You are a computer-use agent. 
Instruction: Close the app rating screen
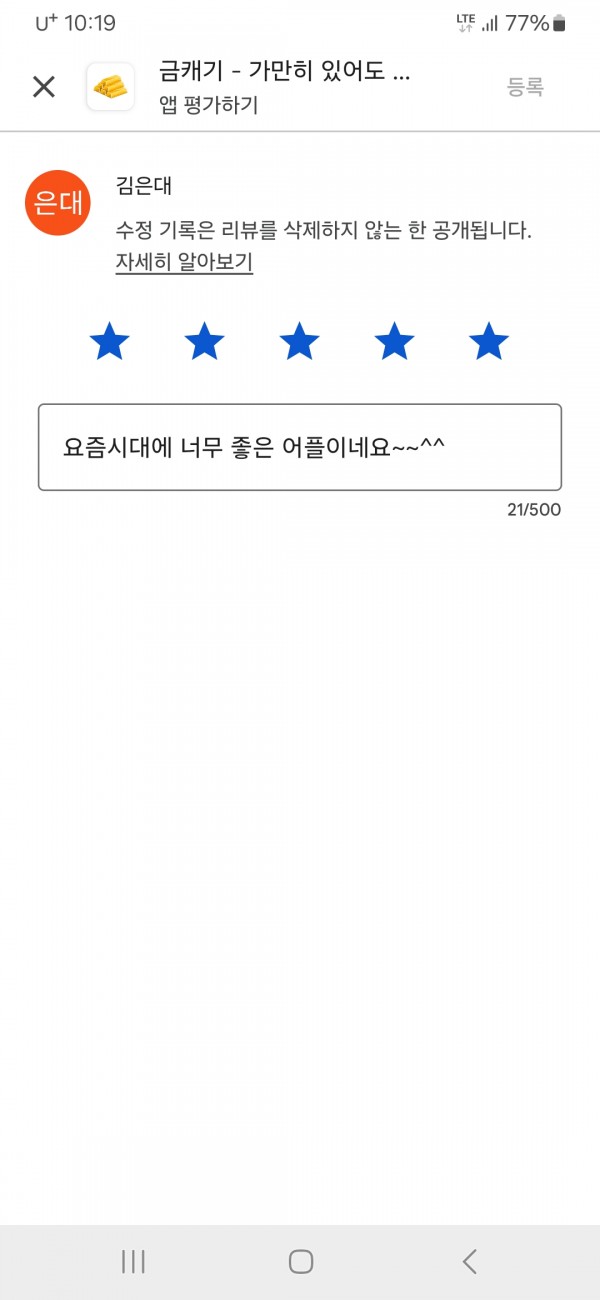(44, 87)
